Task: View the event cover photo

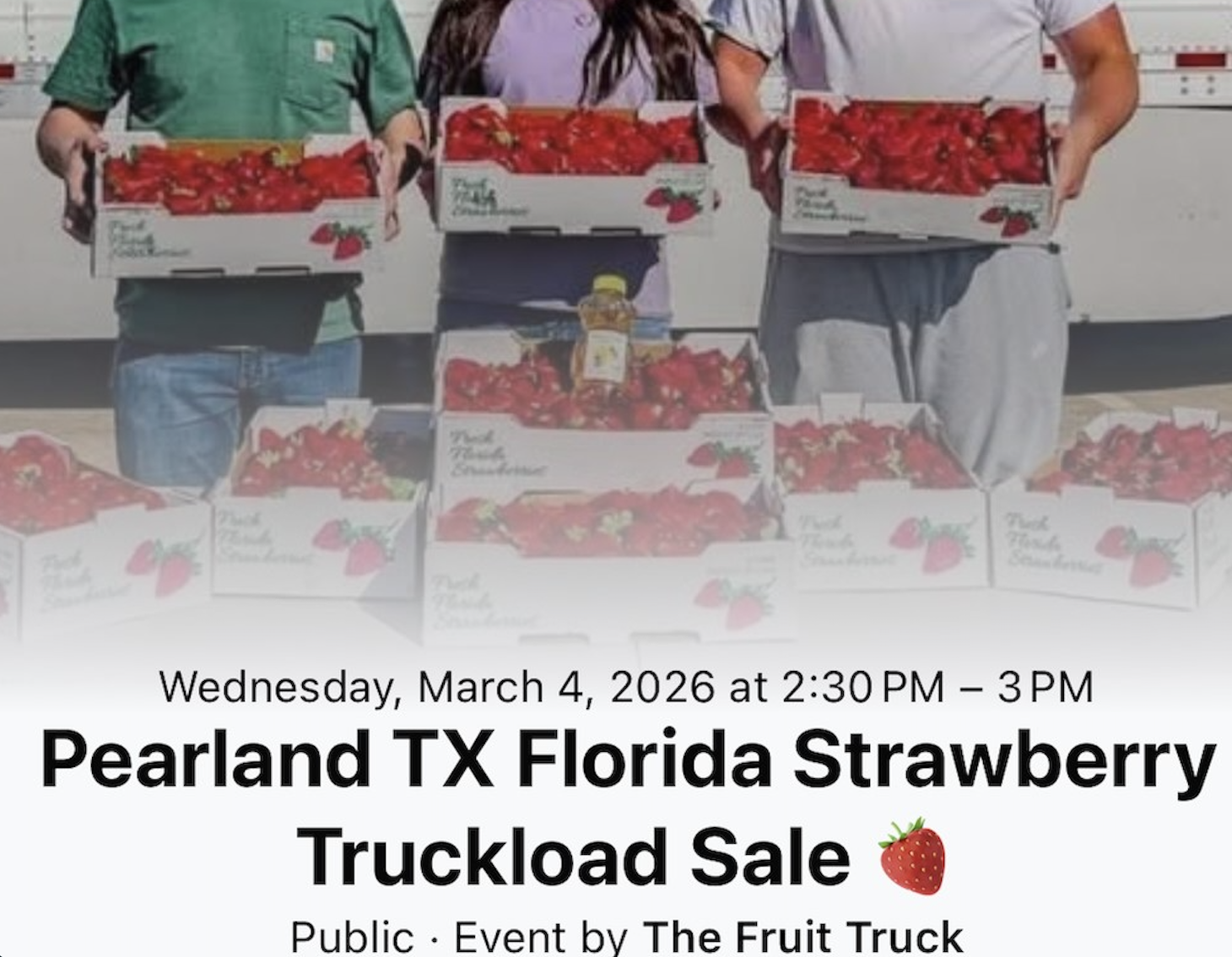Action: coord(616,321)
